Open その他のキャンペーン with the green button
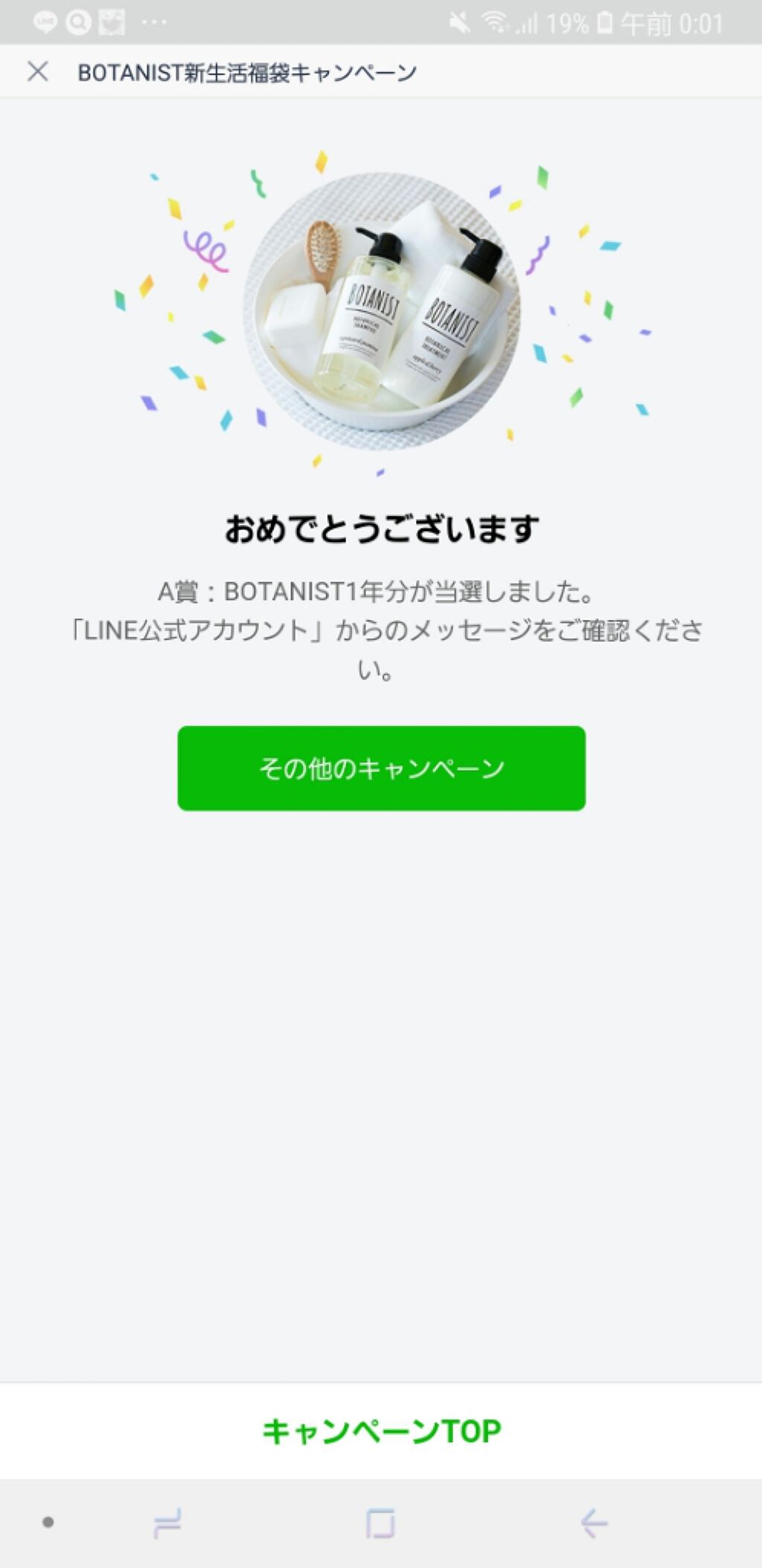The image size is (762, 1568). (380, 768)
